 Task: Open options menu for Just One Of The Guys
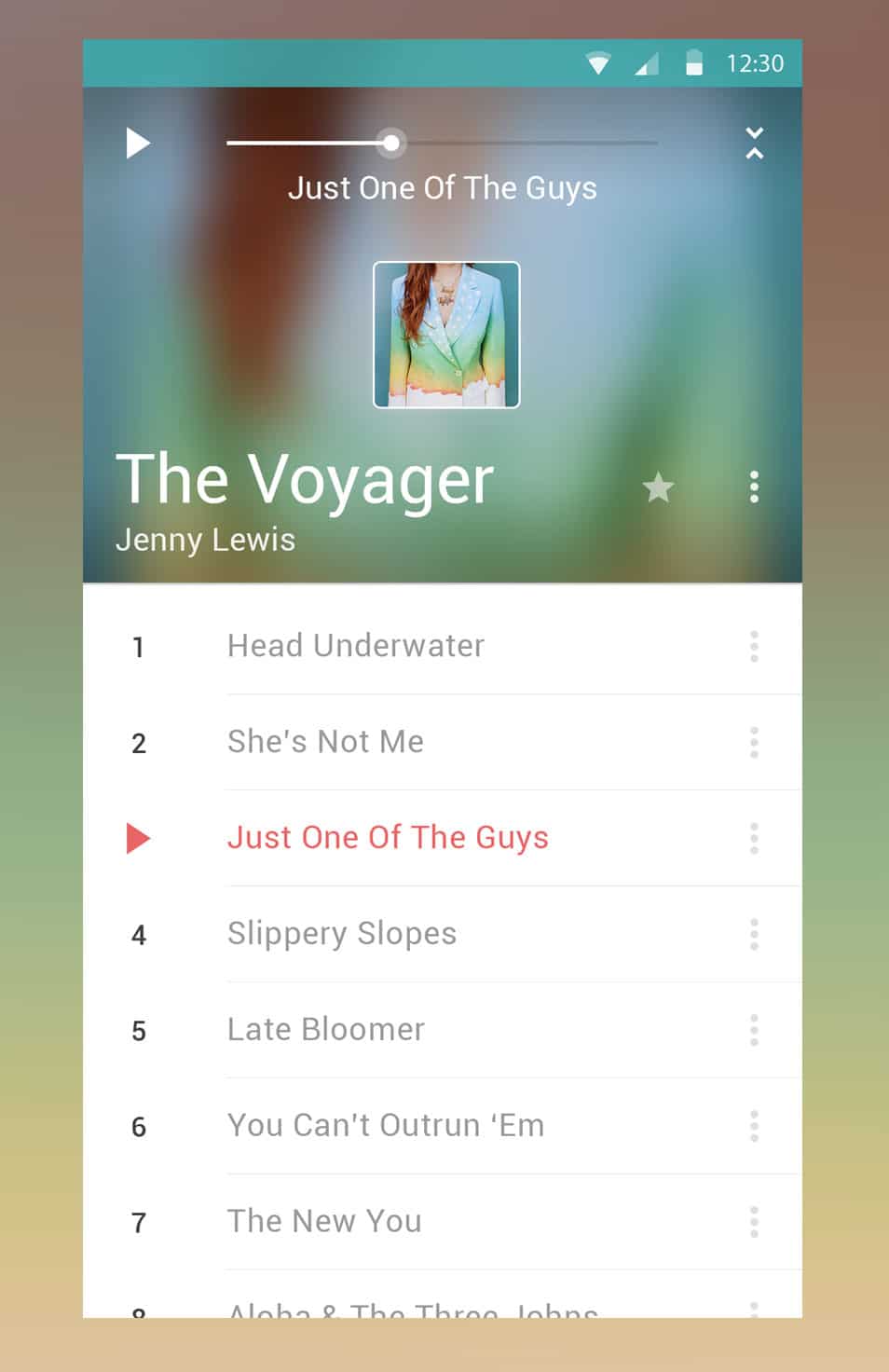[x=753, y=838]
